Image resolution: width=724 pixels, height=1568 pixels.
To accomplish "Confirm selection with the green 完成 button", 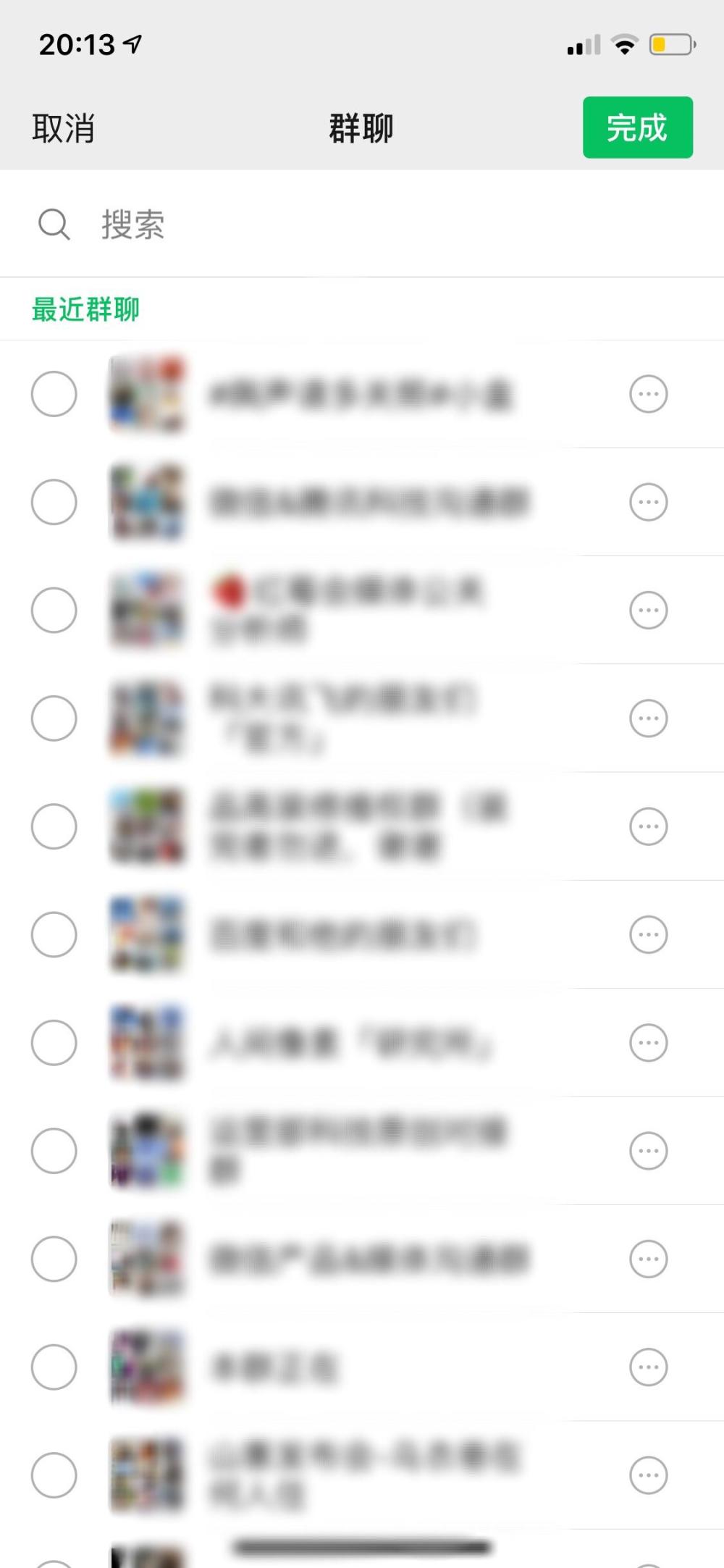I will [x=638, y=127].
